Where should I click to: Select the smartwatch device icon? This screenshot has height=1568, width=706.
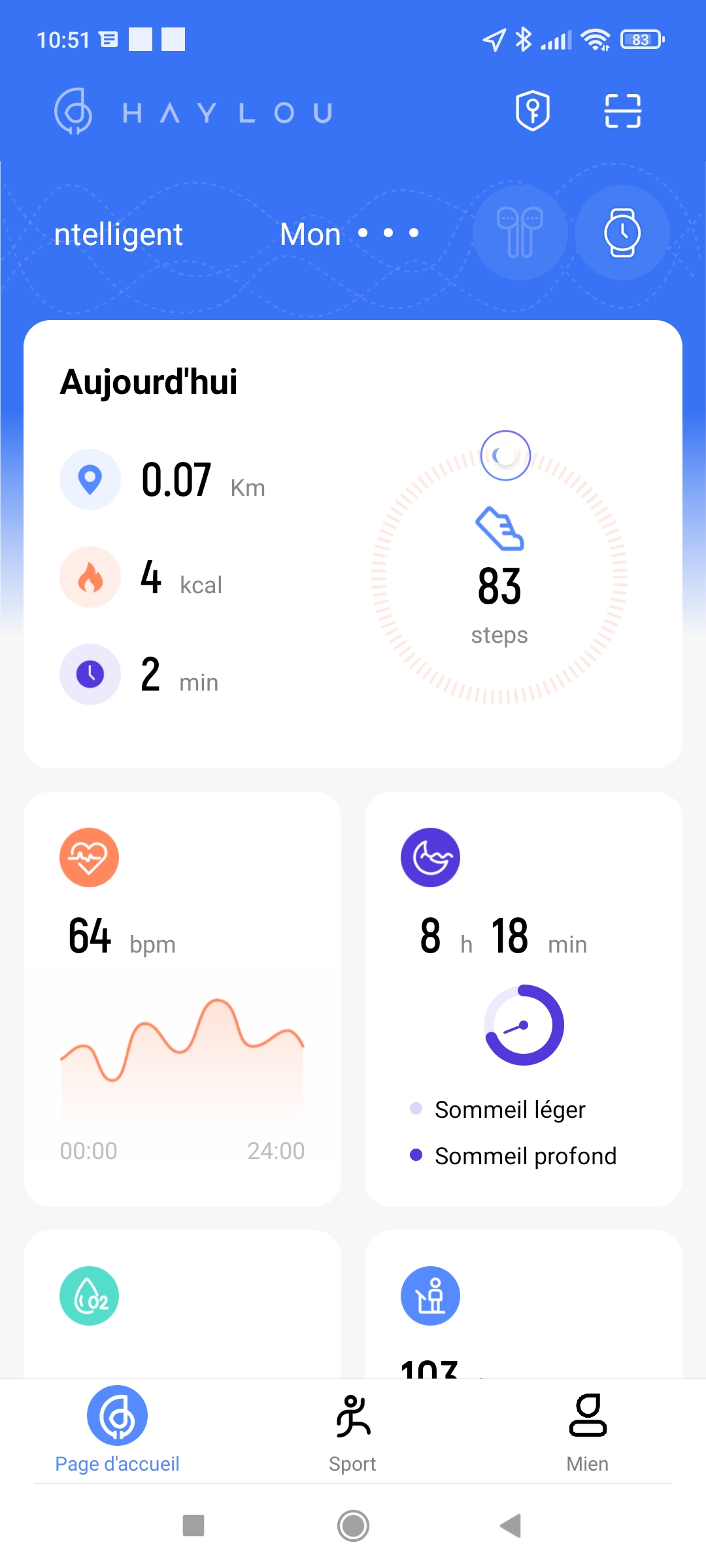tap(622, 233)
